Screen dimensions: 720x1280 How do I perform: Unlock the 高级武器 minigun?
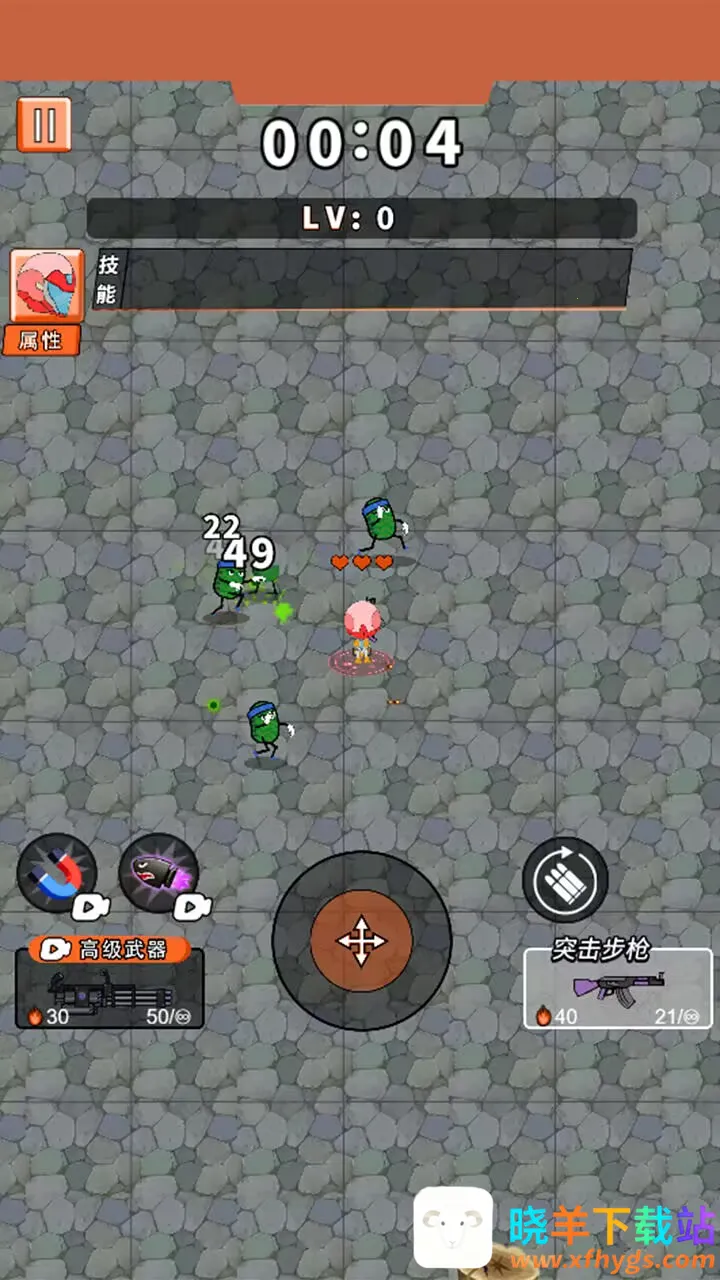tap(110, 988)
